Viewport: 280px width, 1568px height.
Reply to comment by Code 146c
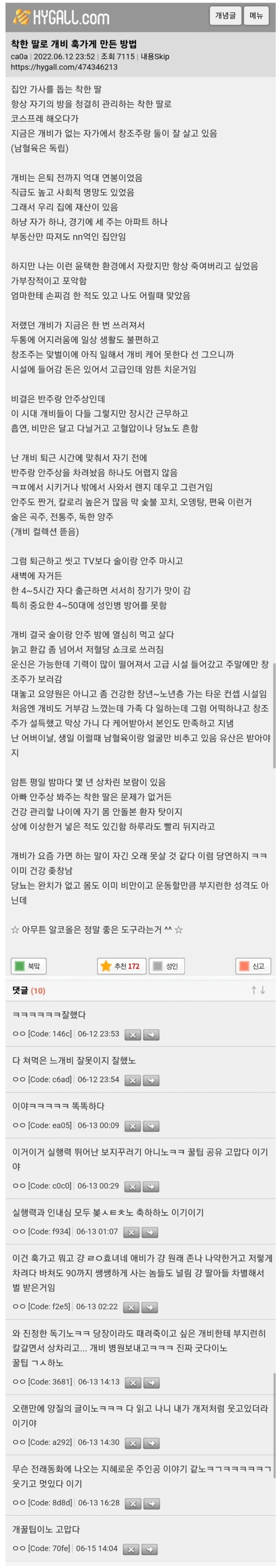click(151, 1034)
